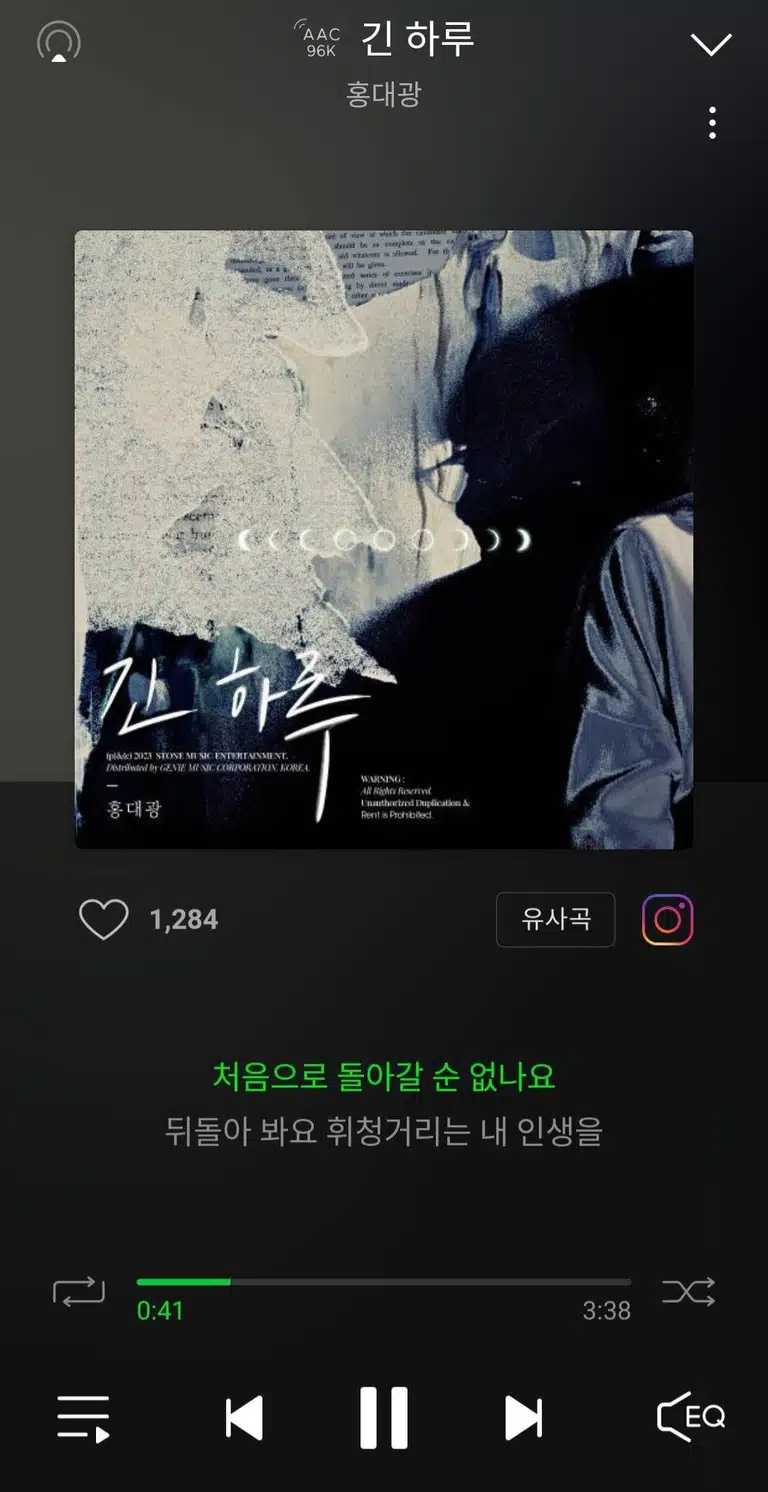This screenshot has height=1492, width=768.
Task: Open the current playlist queue
Action: tap(83, 1418)
